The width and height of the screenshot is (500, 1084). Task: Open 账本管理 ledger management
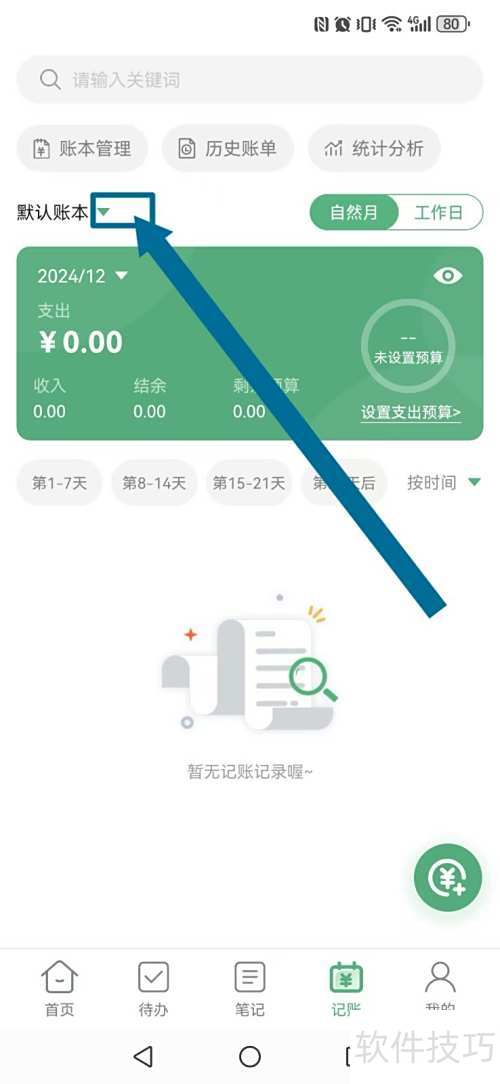(82, 148)
